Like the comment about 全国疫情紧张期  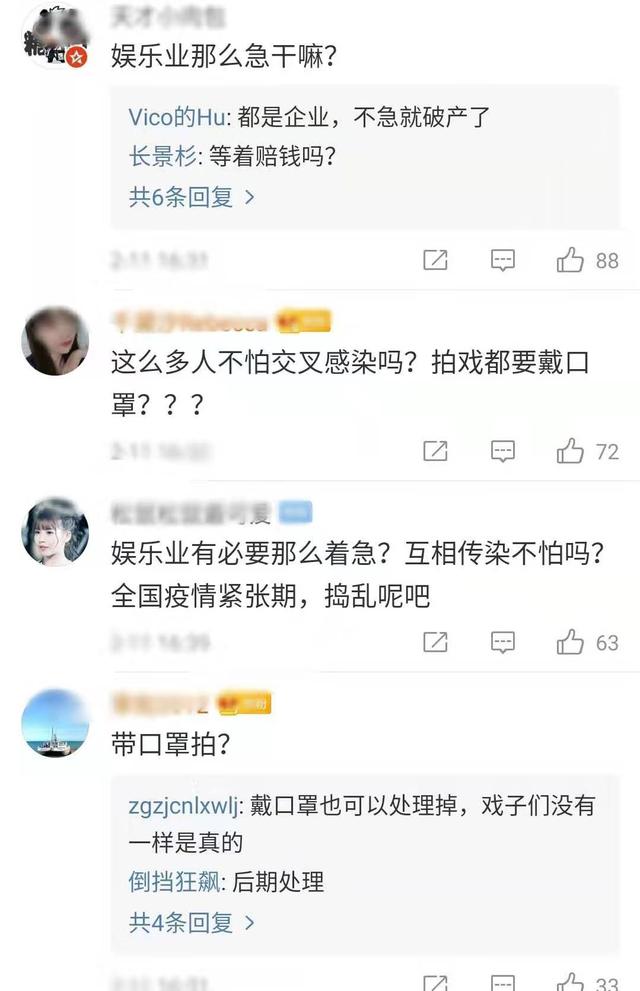571,643
